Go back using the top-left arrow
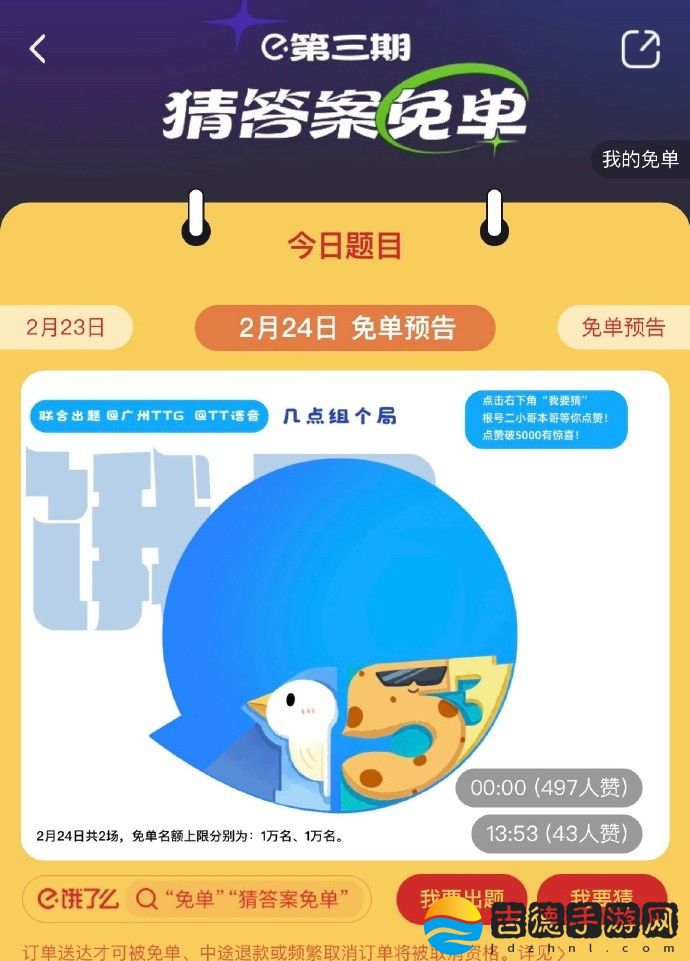The height and width of the screenshot is (961, 690). pos(38,48)
